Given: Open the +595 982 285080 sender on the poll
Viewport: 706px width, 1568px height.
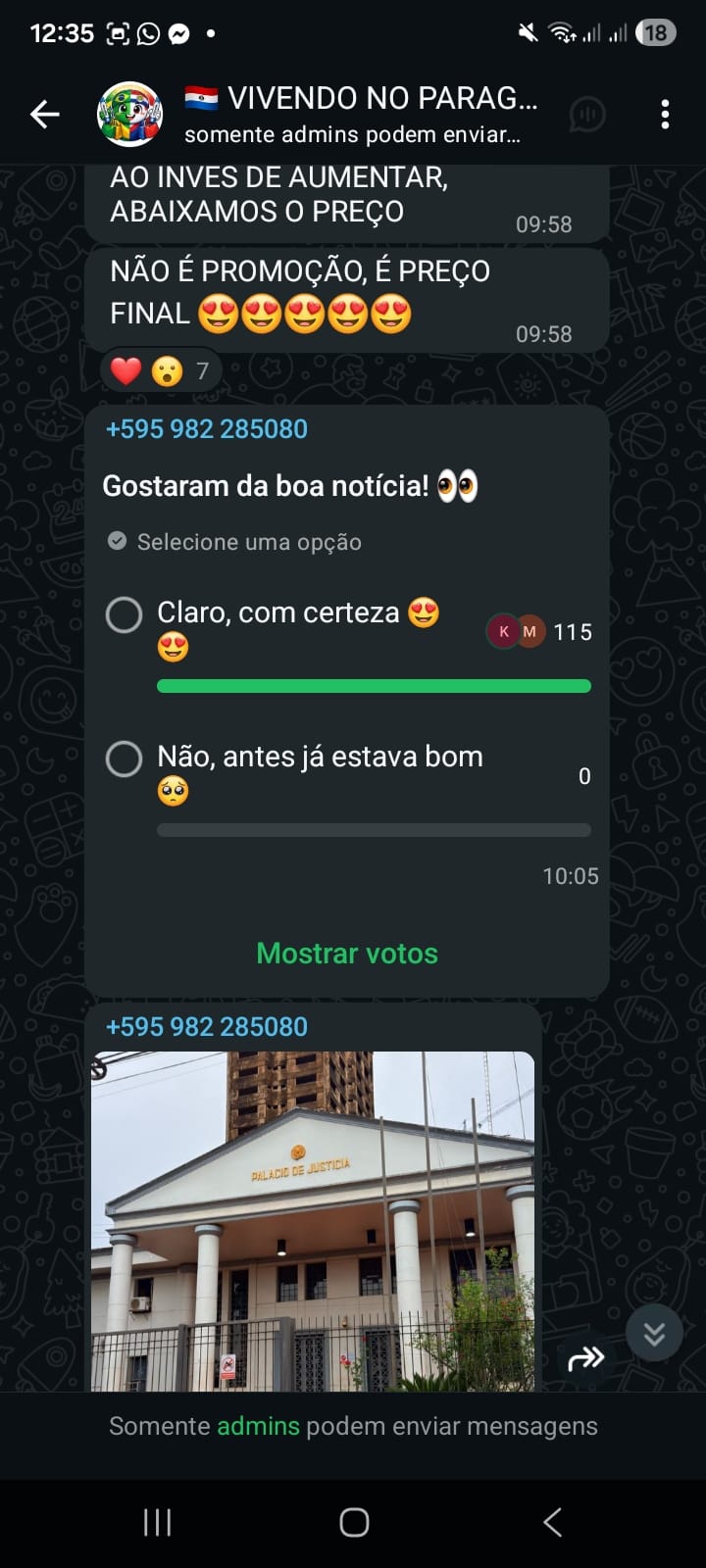Looking at the screenshot, I should coord(207,429).
